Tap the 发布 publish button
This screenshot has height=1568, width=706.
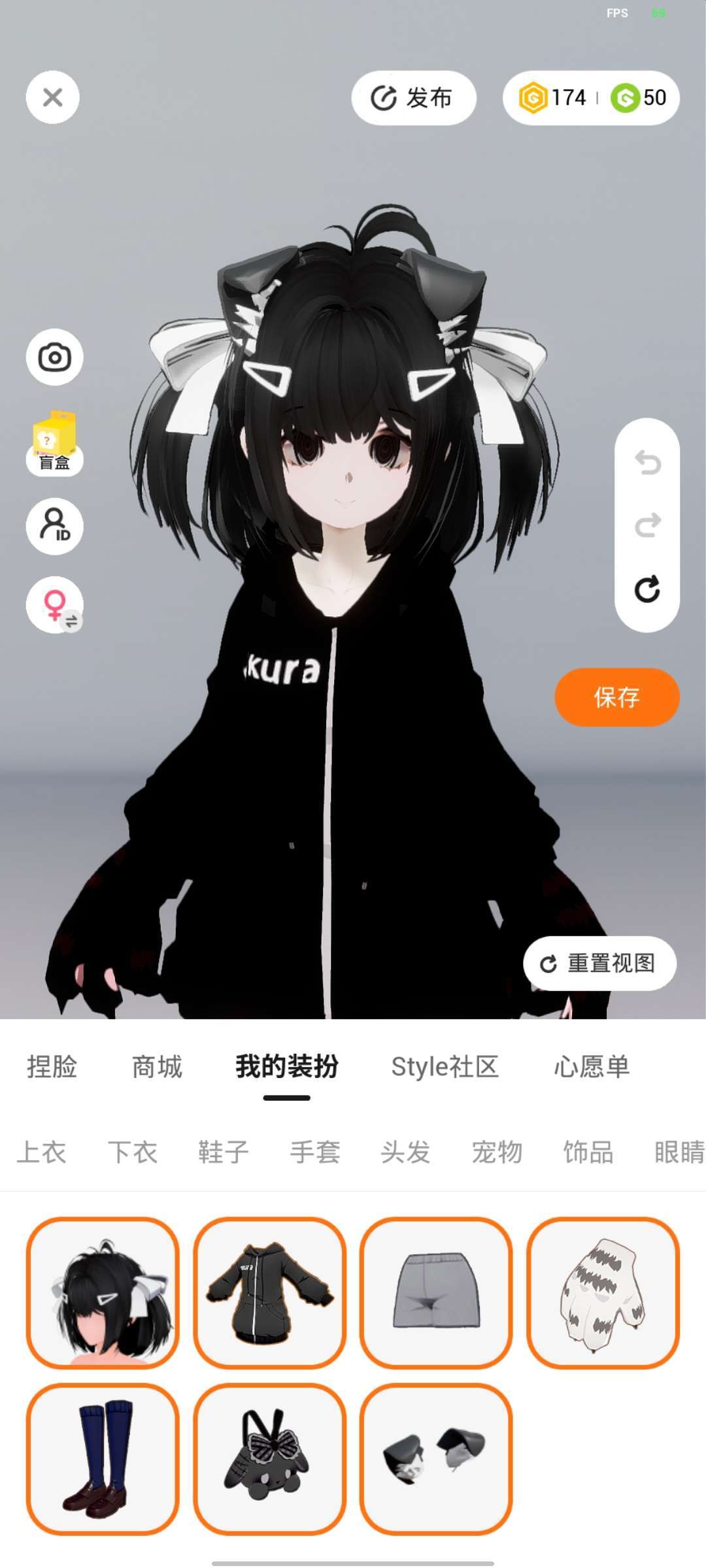coord(413,98)
